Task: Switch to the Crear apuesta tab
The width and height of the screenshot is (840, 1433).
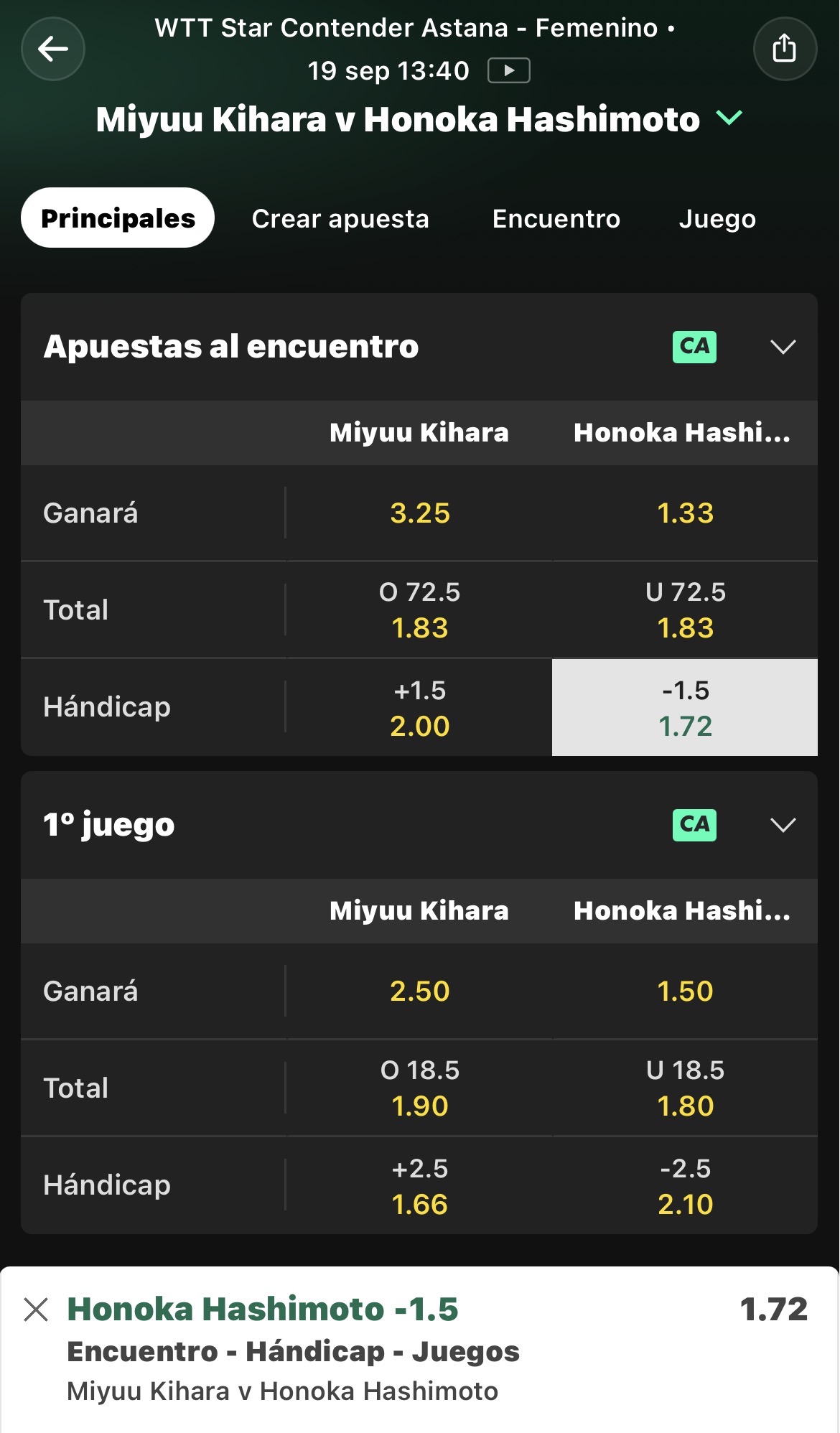Action: point(340,218)
